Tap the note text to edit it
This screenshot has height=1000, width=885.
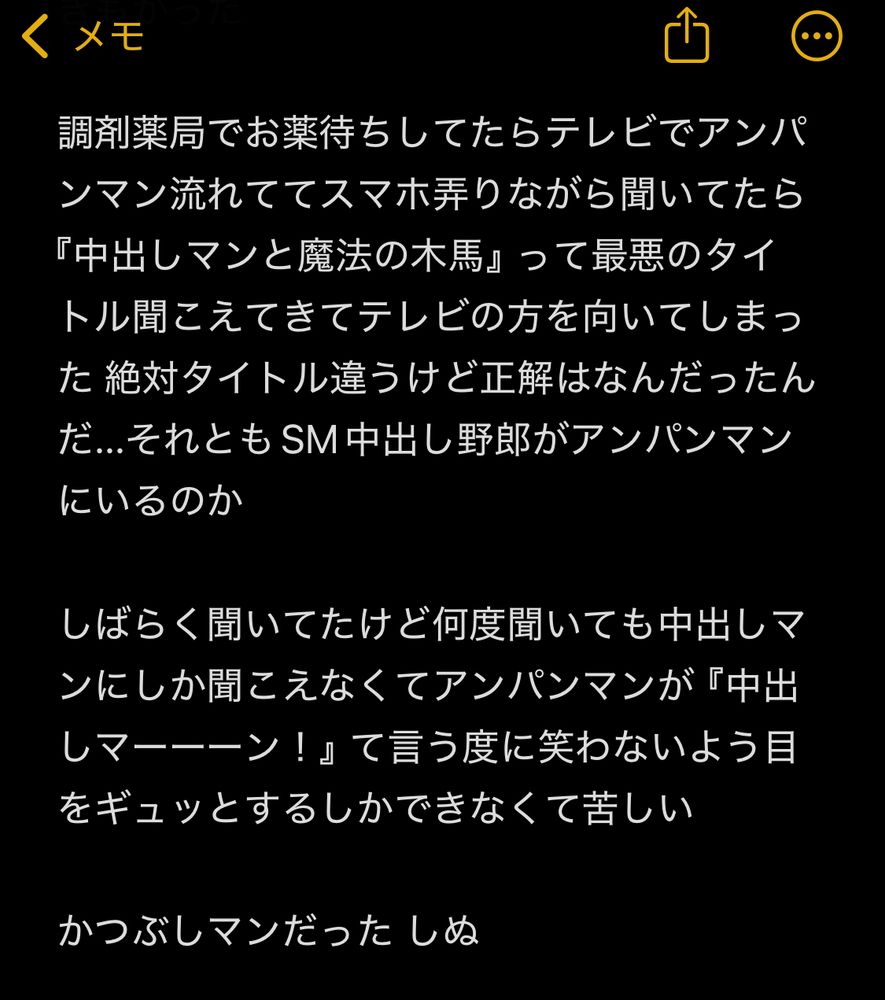(x=430, y=500)
